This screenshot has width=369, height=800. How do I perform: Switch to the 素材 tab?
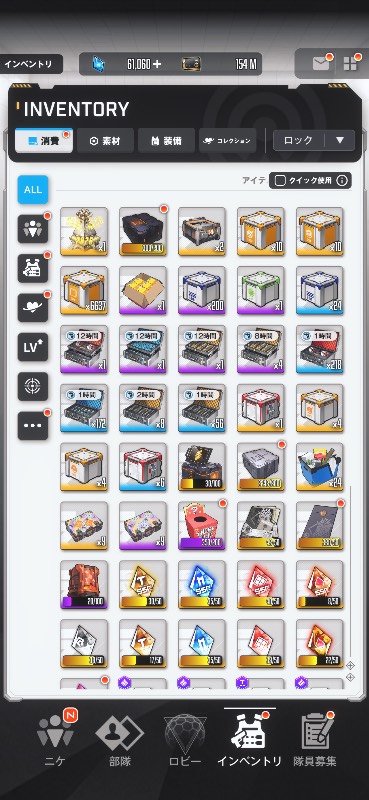click(105, 141)
